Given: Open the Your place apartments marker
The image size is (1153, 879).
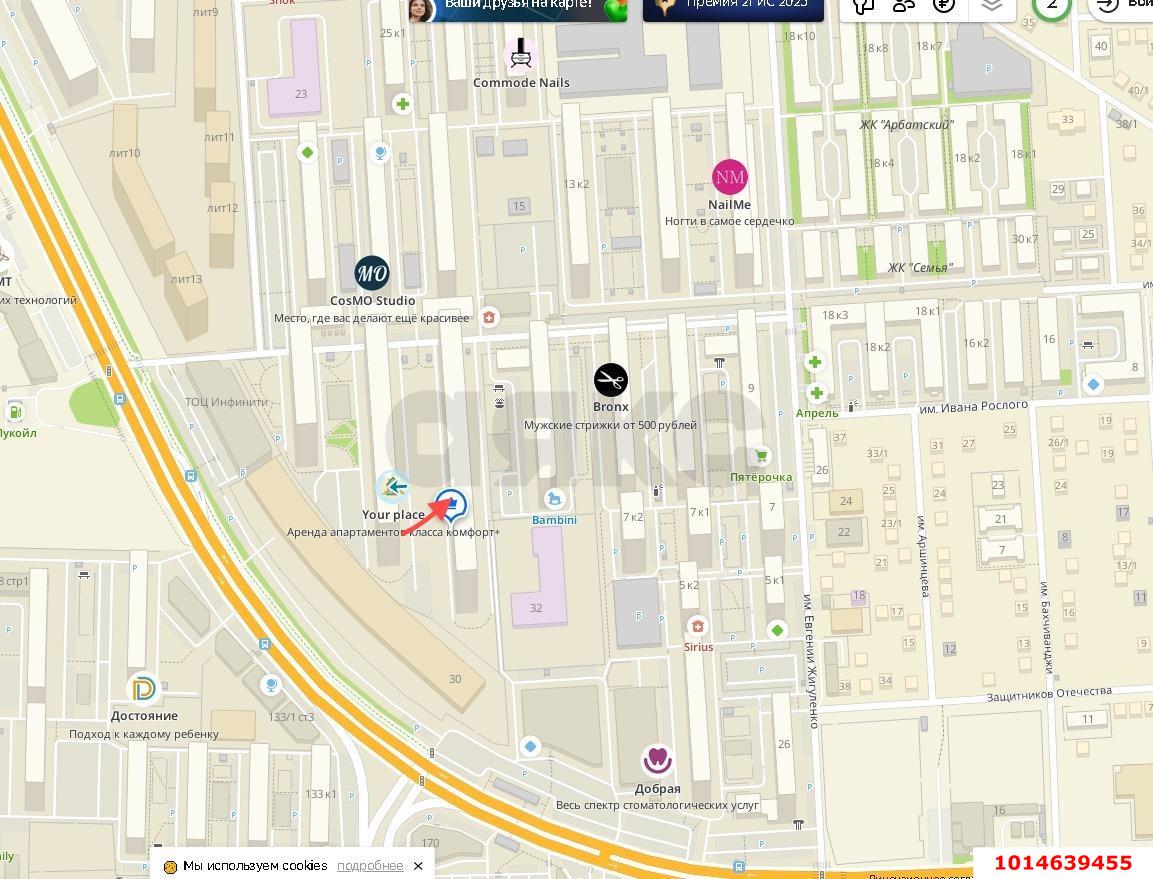Looking at the screenshot, I should (392, 489).
